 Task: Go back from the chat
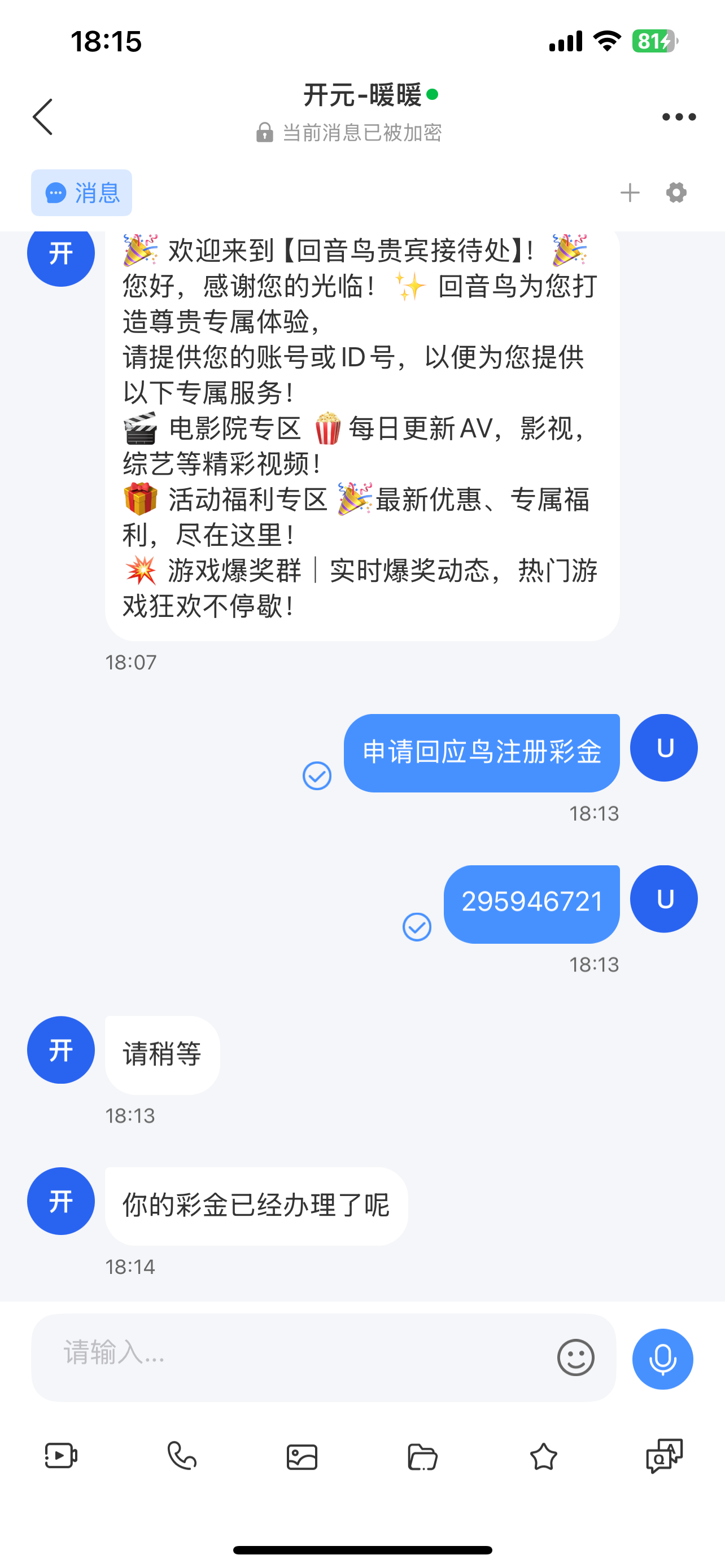[x=42, y=116]
